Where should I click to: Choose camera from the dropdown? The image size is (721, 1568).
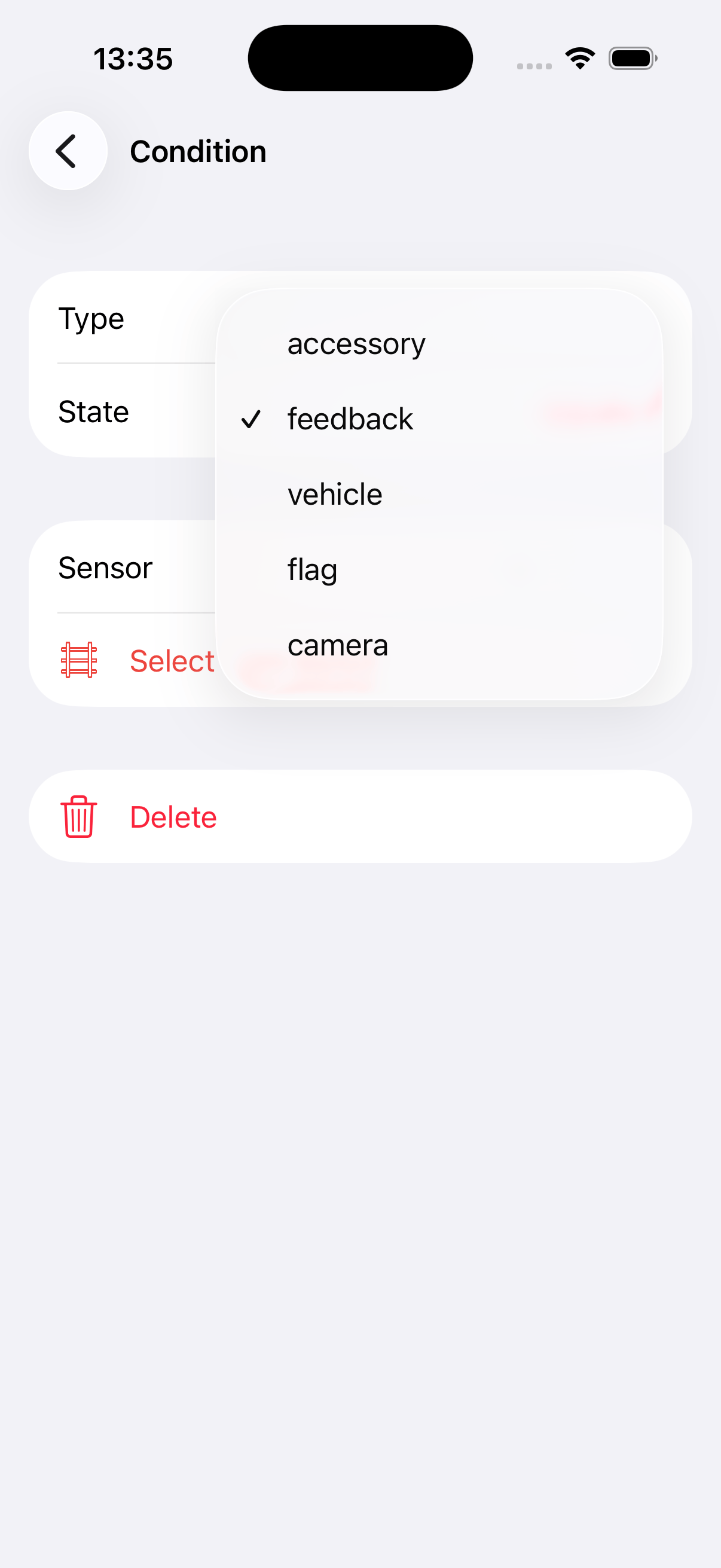click(x=338, y=645)
